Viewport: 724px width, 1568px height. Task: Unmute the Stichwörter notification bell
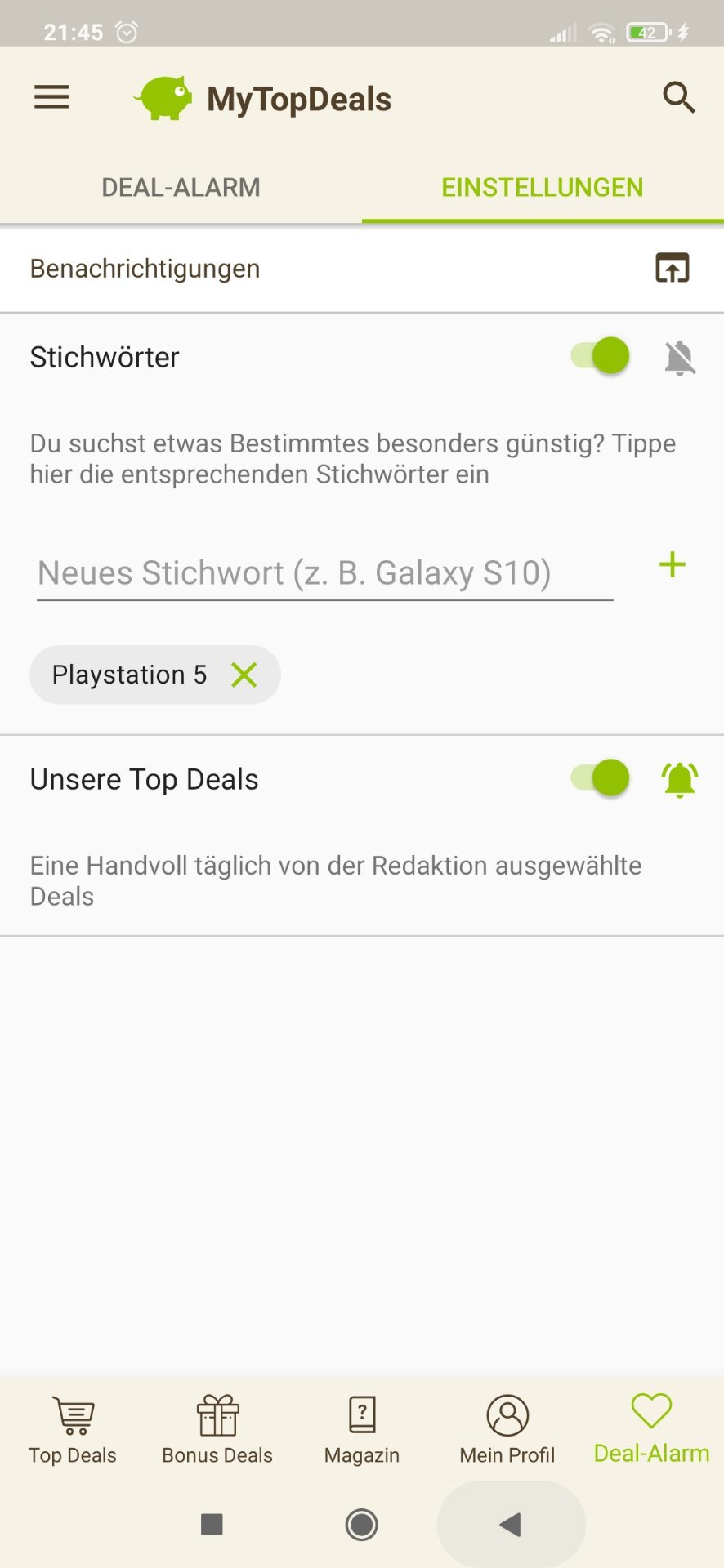click(679, 357)
